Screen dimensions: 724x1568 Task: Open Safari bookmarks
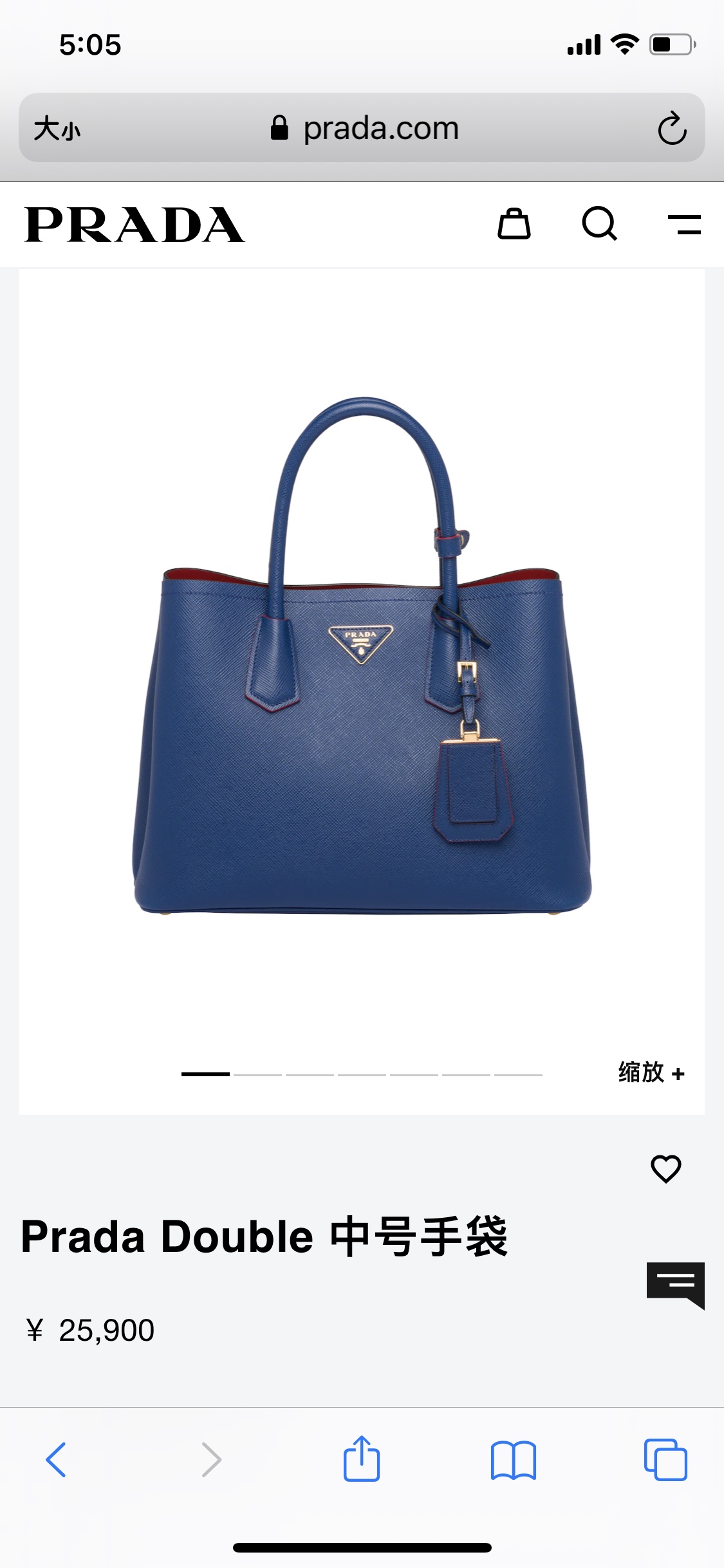[513, 1459]
